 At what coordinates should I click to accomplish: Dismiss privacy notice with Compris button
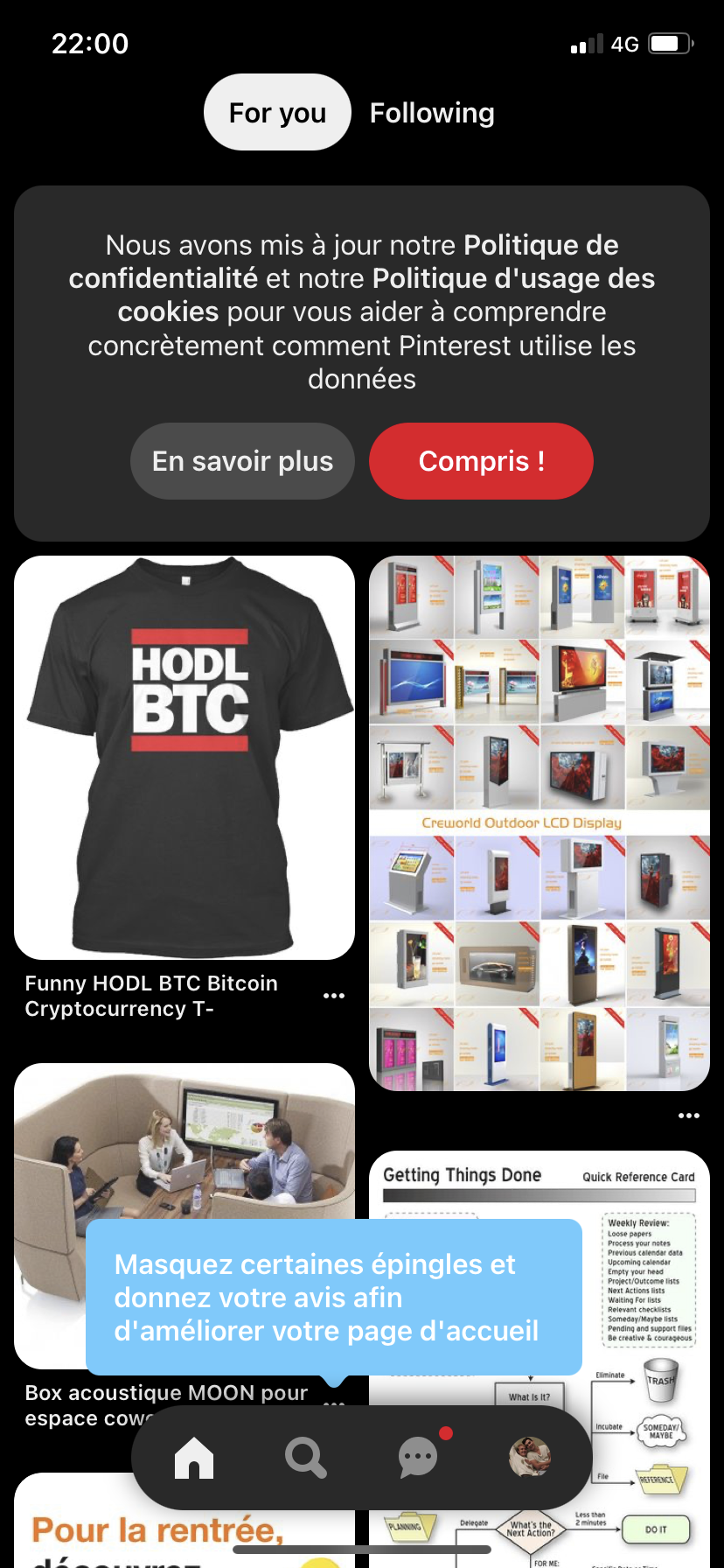(x=480, y=461)
